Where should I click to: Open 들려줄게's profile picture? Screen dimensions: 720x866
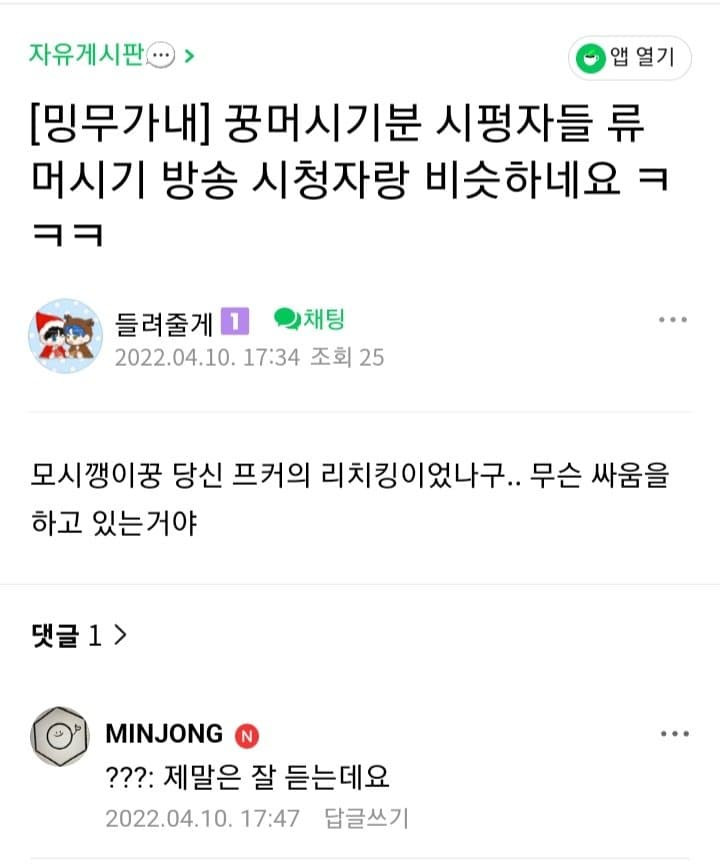(65, 336)
